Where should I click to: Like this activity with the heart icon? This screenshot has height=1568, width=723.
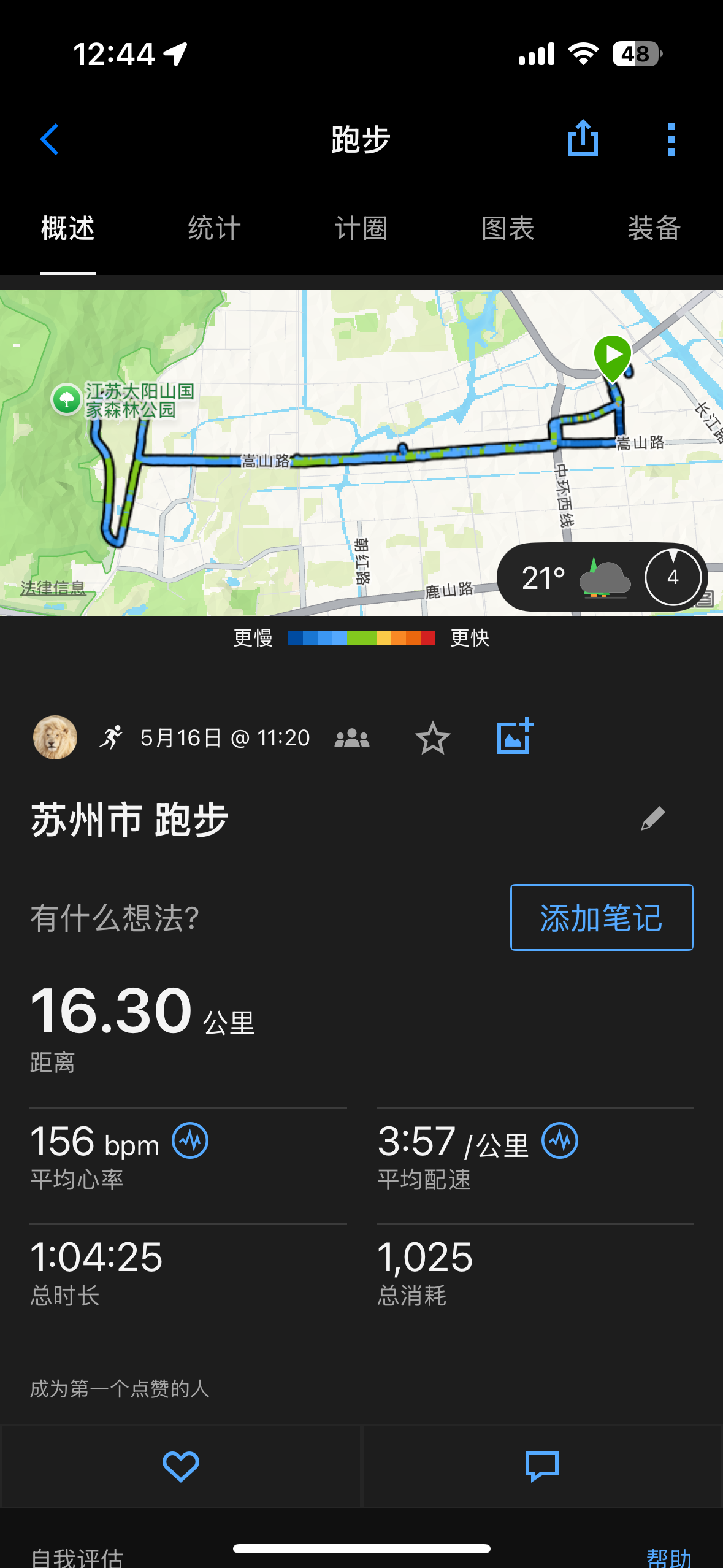(x=180, y=1466)
